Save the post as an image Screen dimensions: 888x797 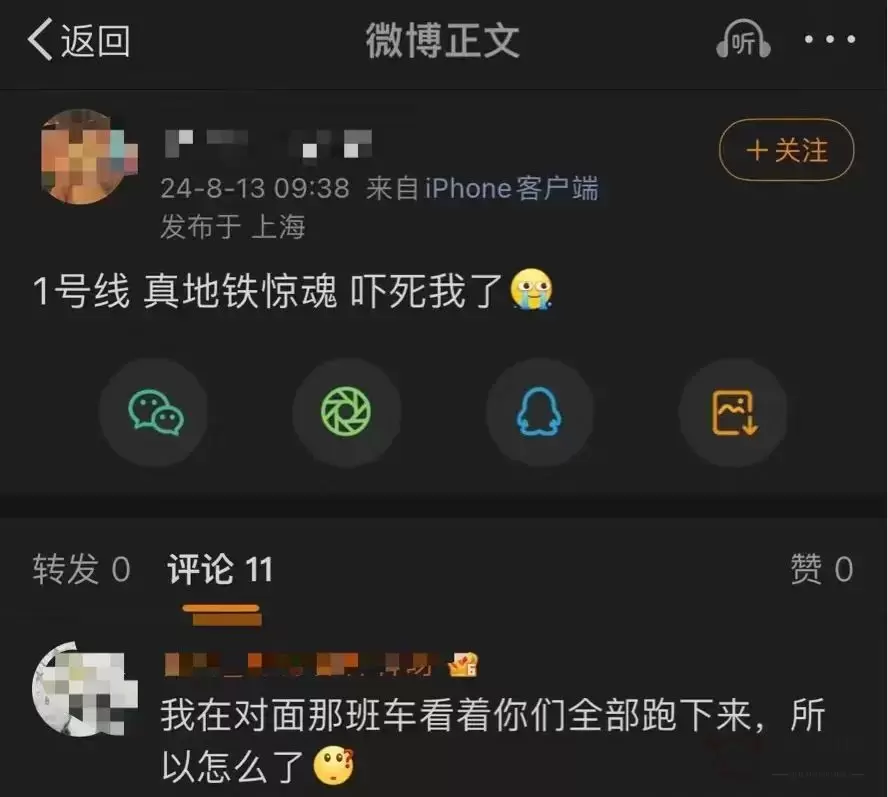pos(733,411)
